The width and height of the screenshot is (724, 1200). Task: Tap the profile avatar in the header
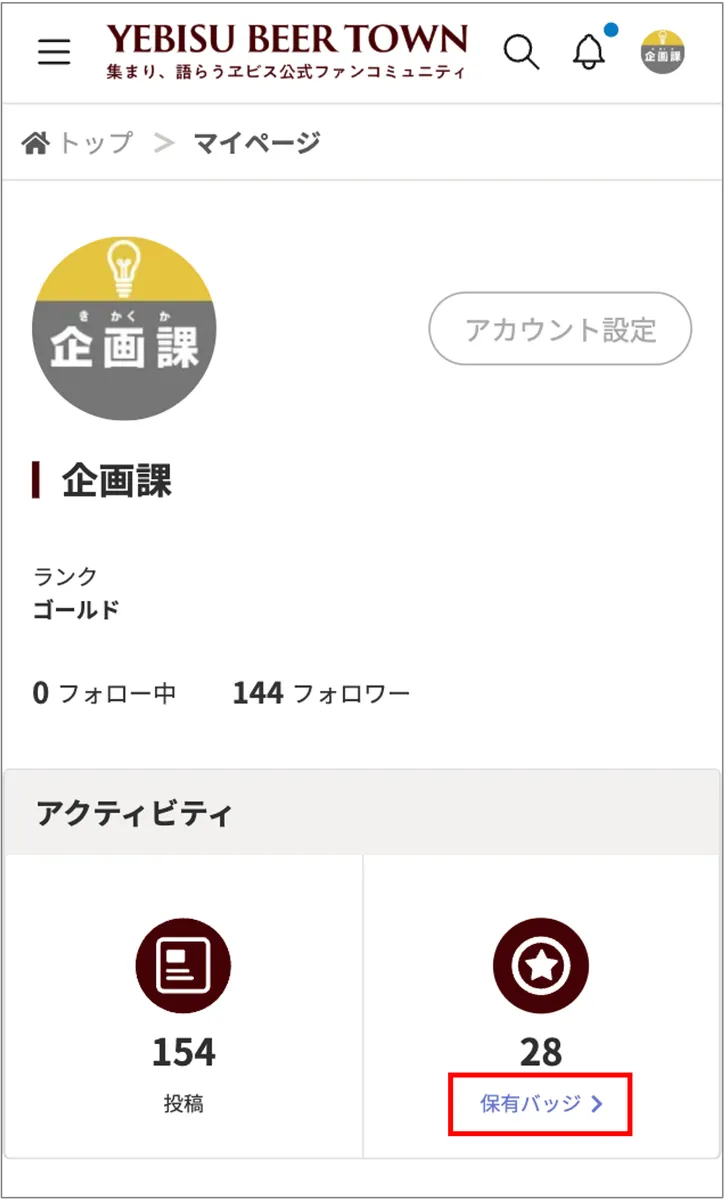coord(662,52)
